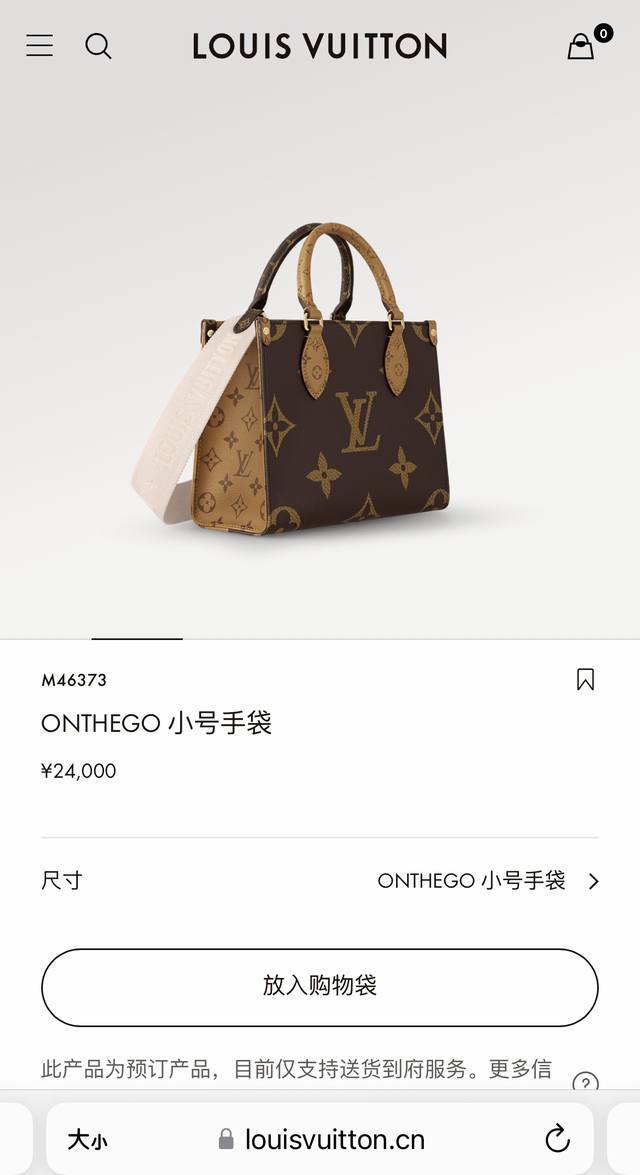Open the search icon
This screenshot has height=1175, width=640.
[x=98, y=46]
